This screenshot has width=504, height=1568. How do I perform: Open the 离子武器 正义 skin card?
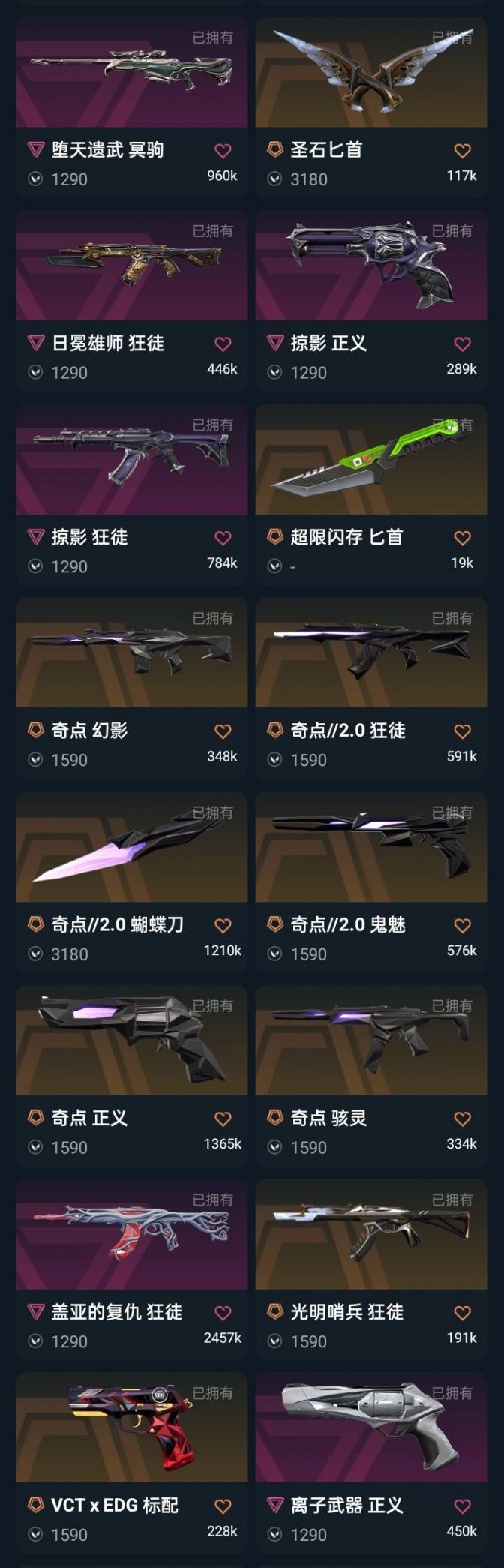tap(370, 1428)
